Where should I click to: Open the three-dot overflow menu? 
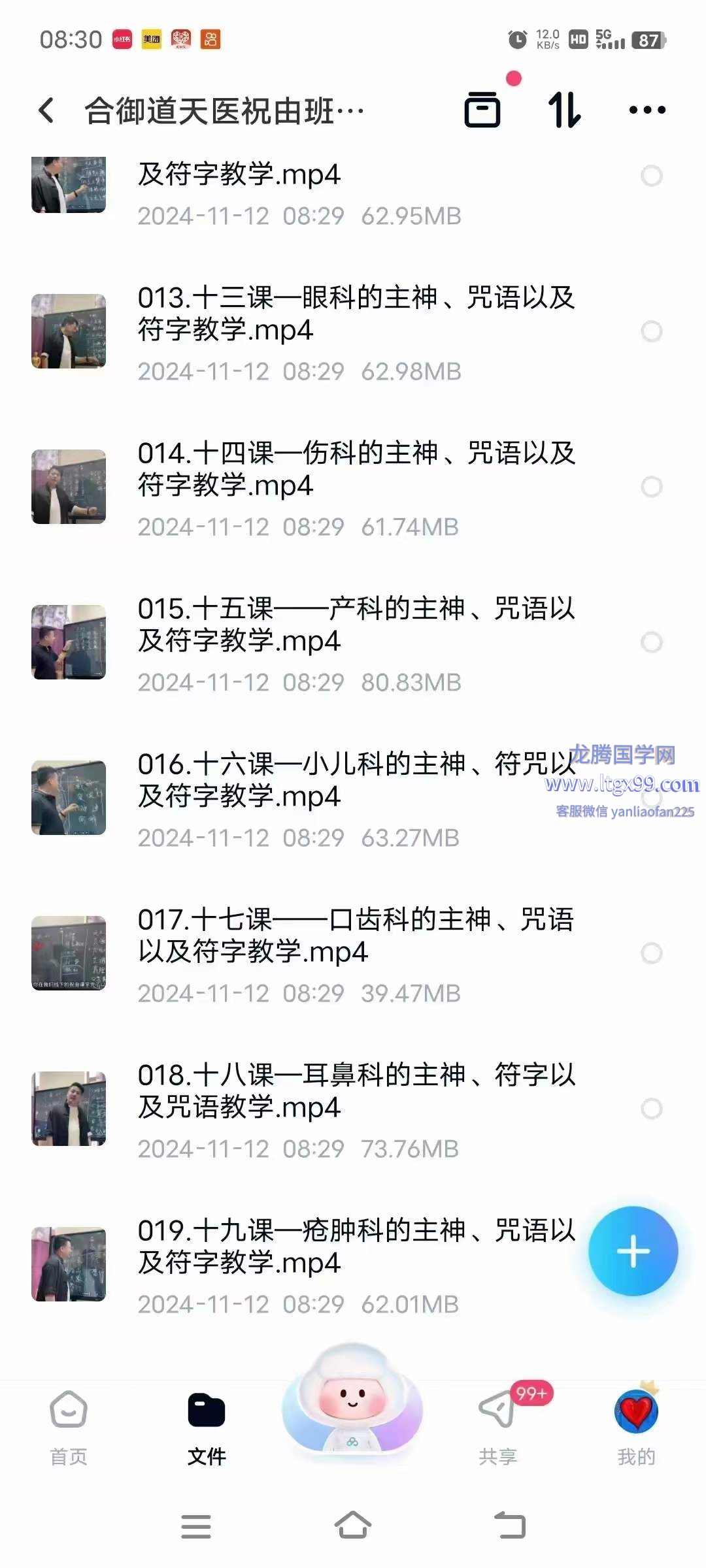(647, 110)
